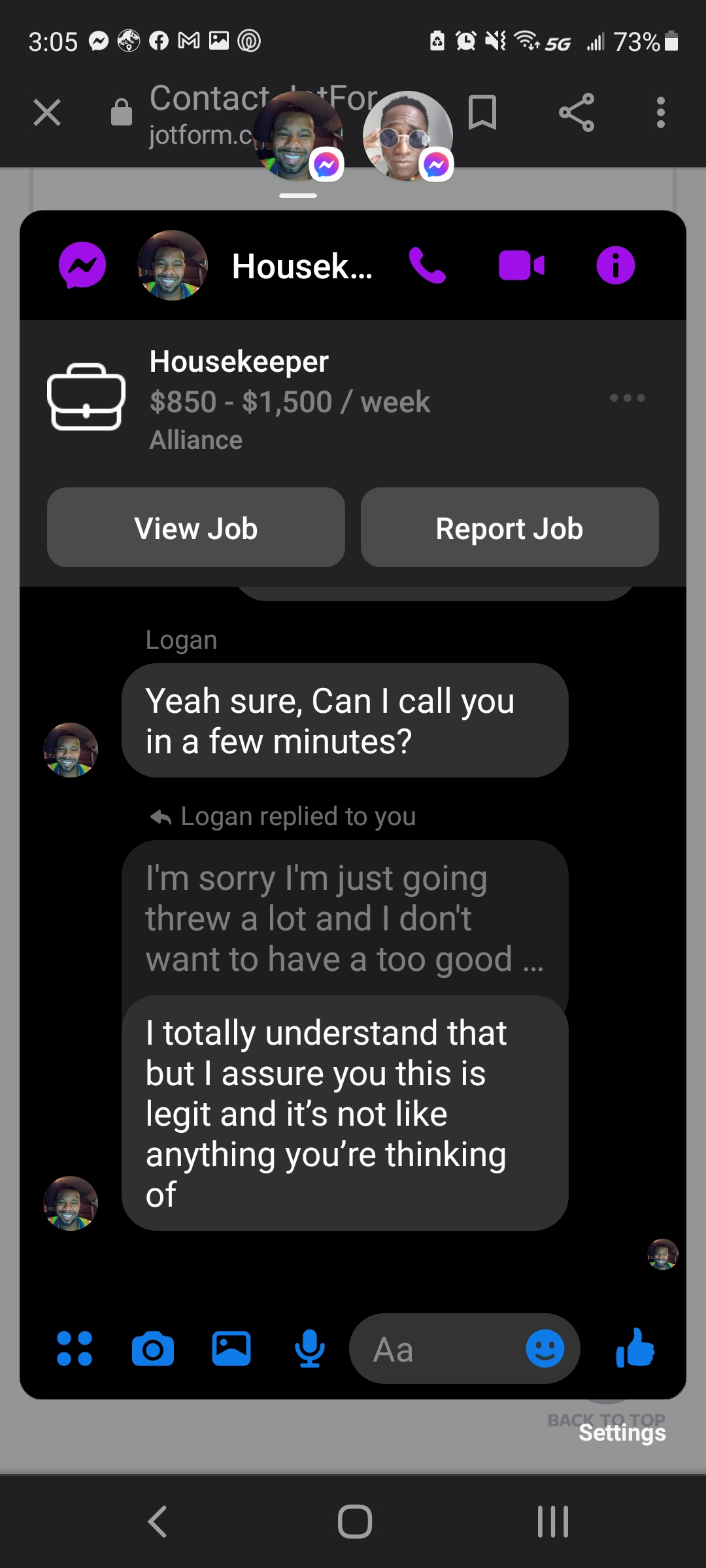Open the browser overflow menu
The height and width of the screenshot is (1568, 706).
(661, 112)
